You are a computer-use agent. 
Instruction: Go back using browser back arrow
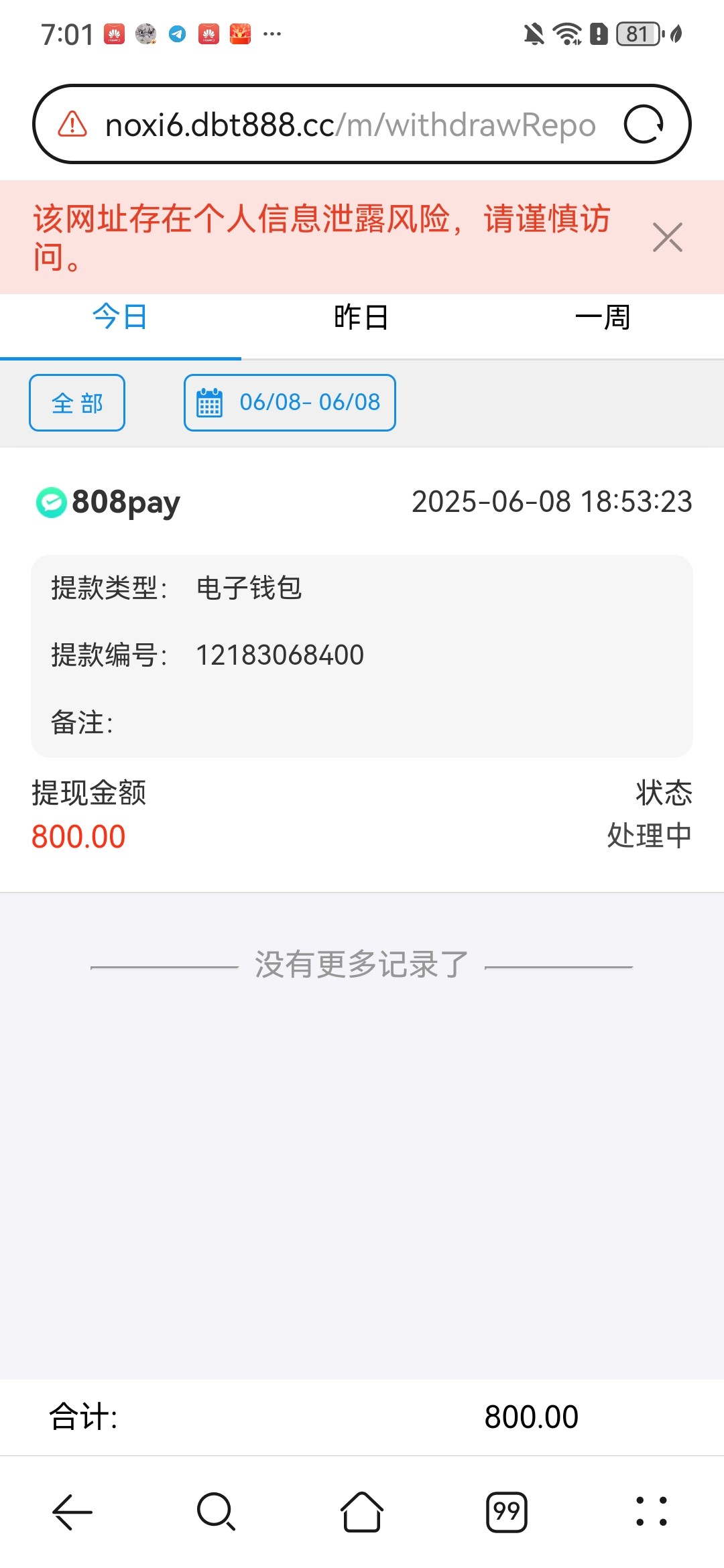(72, 1512)
